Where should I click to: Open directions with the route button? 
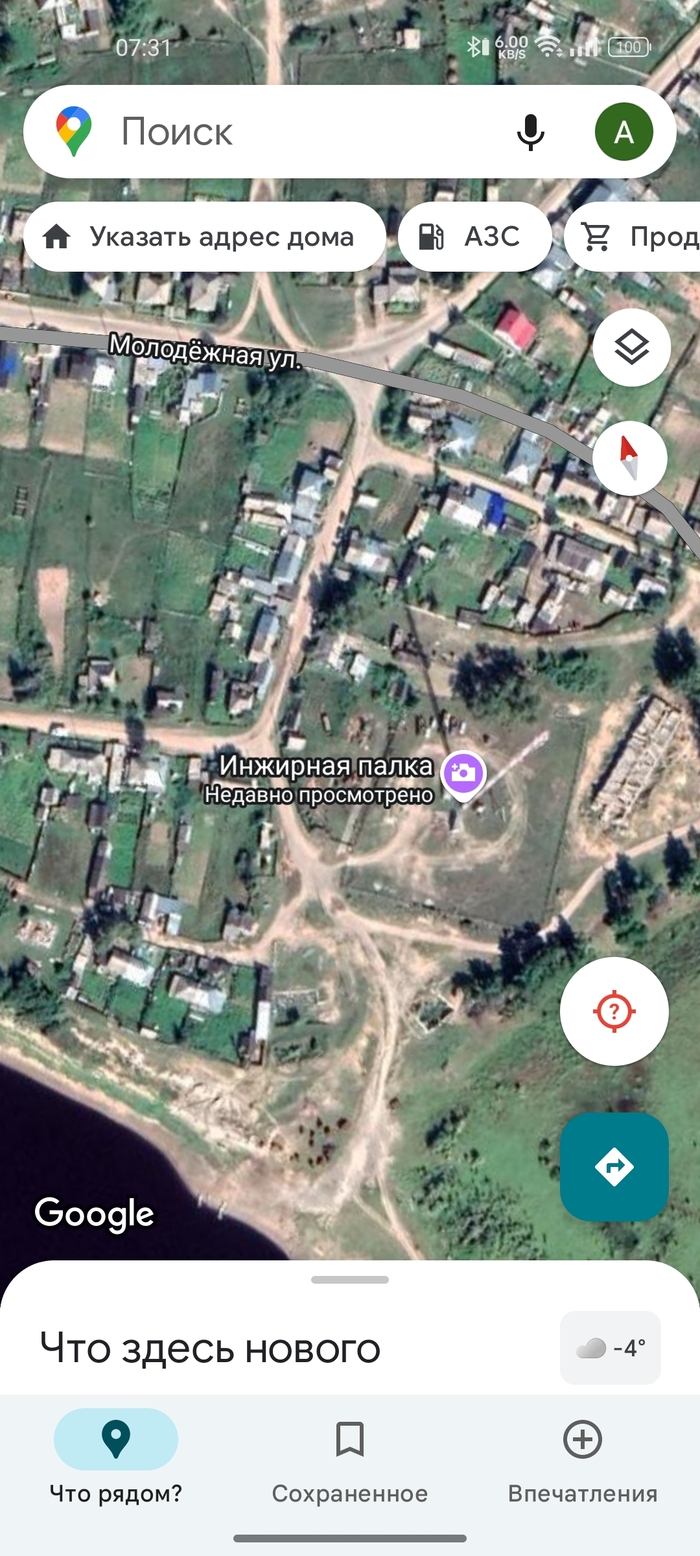tap(614, 1166)
